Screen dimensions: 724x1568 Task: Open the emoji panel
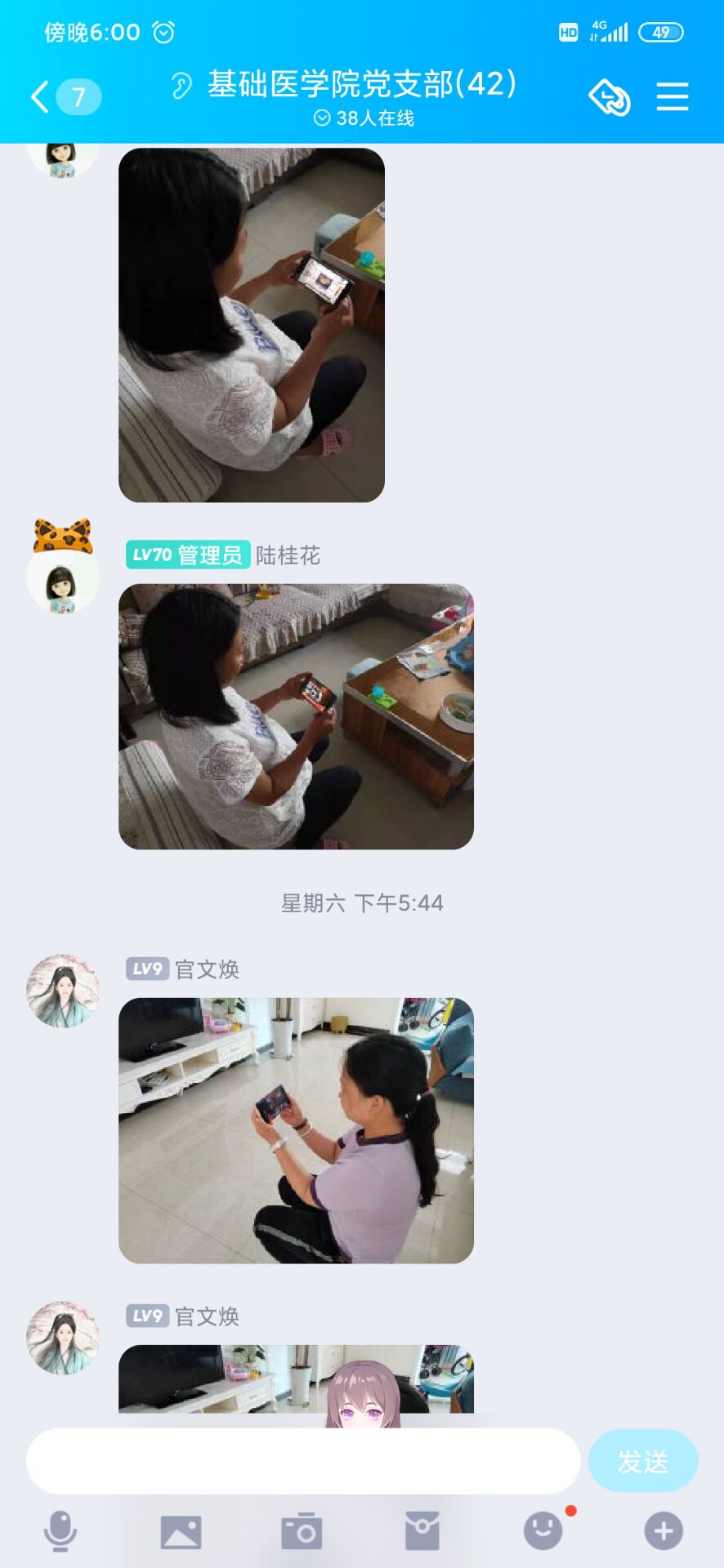point(543,1531)
